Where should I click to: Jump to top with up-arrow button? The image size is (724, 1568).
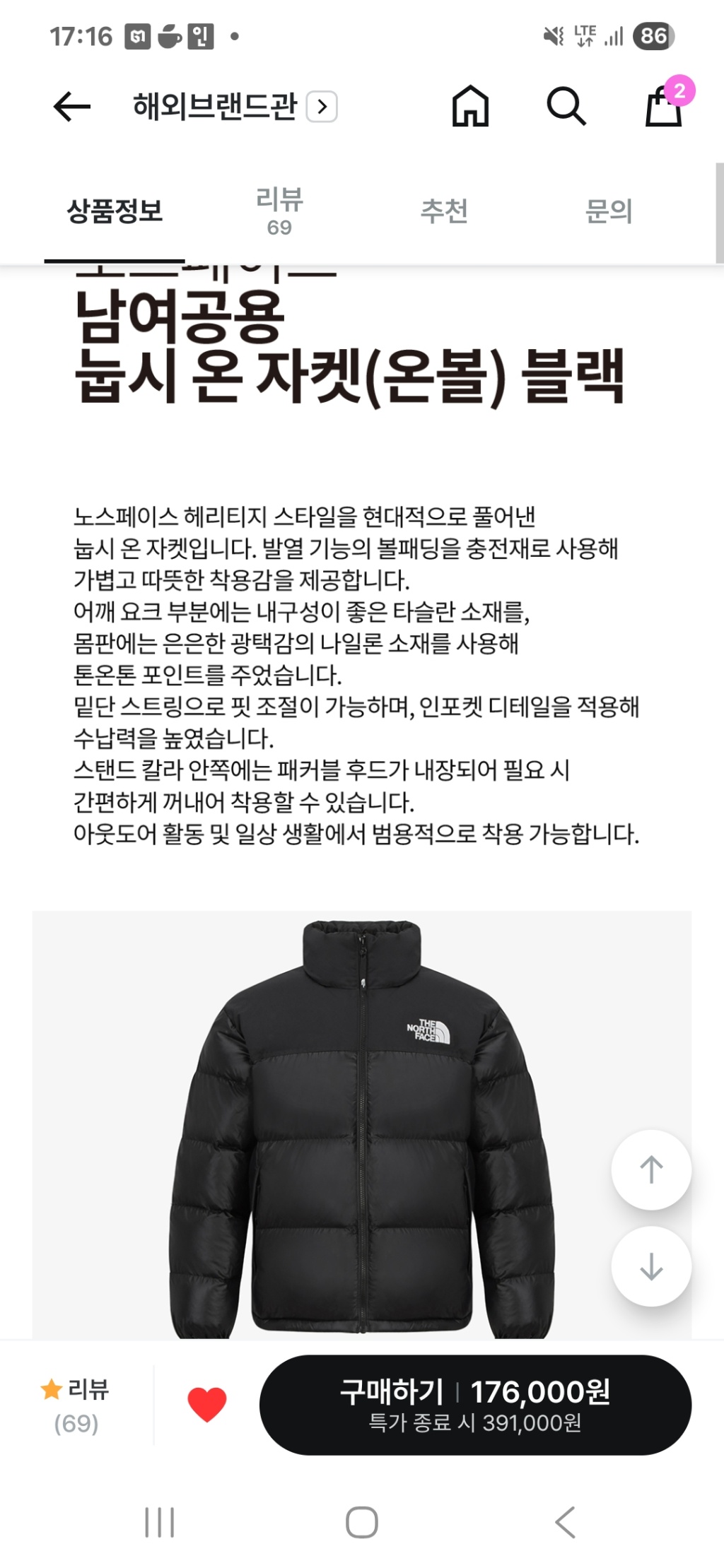(x=650, y=1169)
